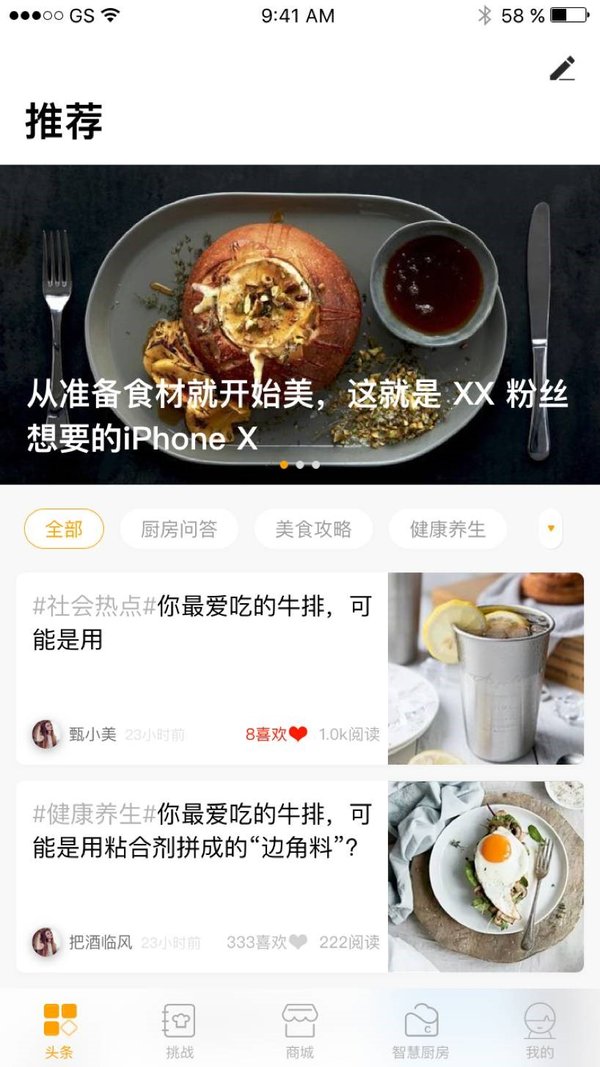Tap the pencil edit icon
Viewport: 600px width, 1067px height.
(x=562, y=68)
